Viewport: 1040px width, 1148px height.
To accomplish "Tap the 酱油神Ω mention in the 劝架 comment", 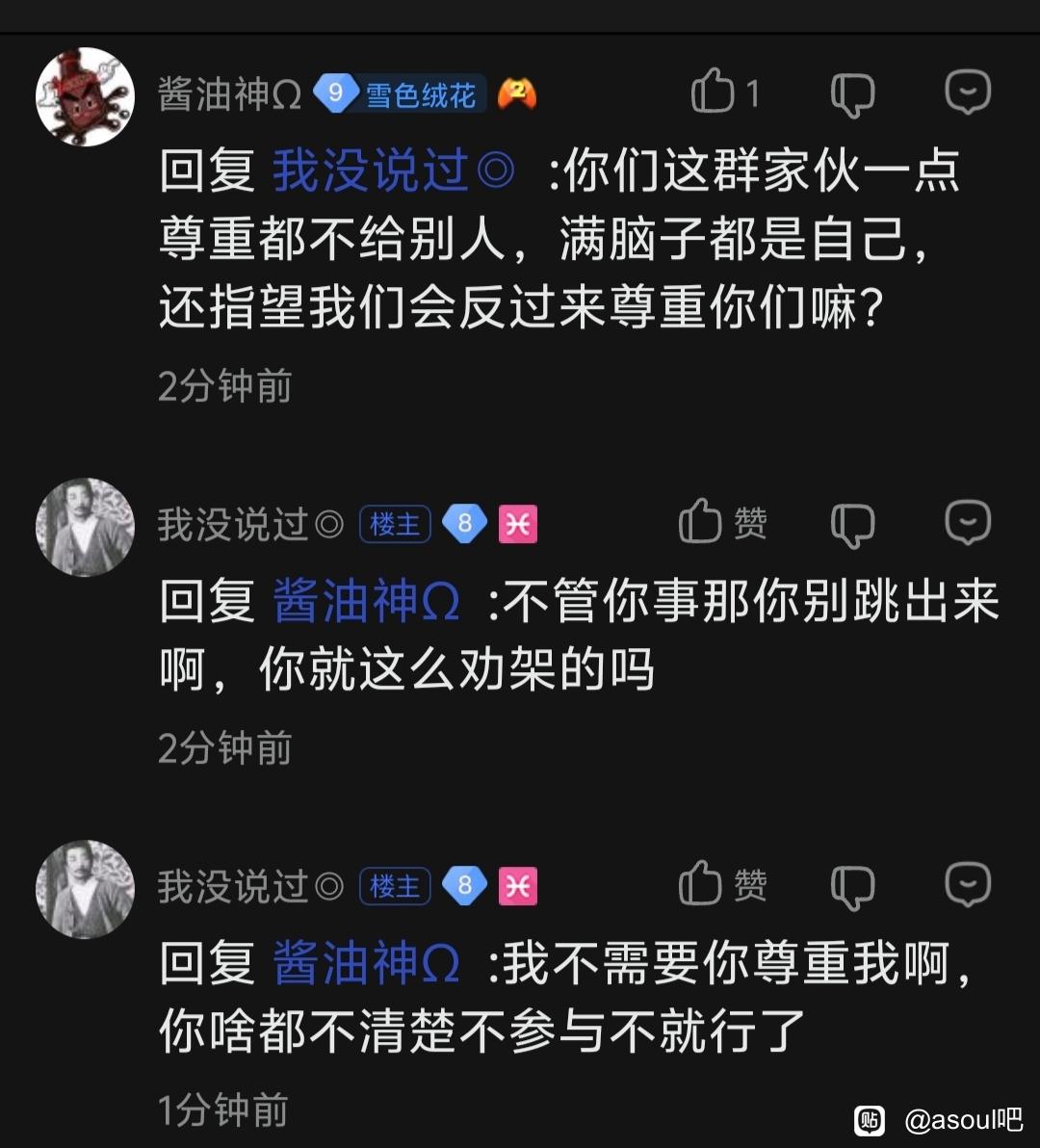I will tap(366, 603).
